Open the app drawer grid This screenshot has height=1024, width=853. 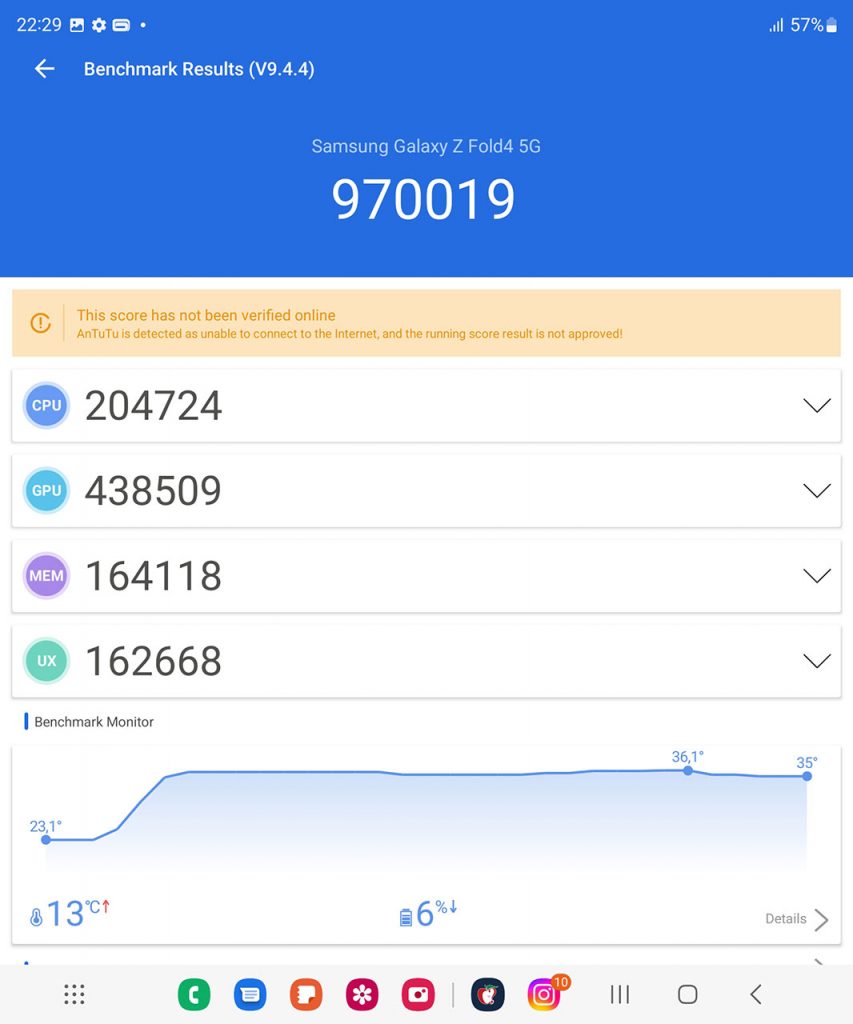pyautogui.click(x=74, y=994)
